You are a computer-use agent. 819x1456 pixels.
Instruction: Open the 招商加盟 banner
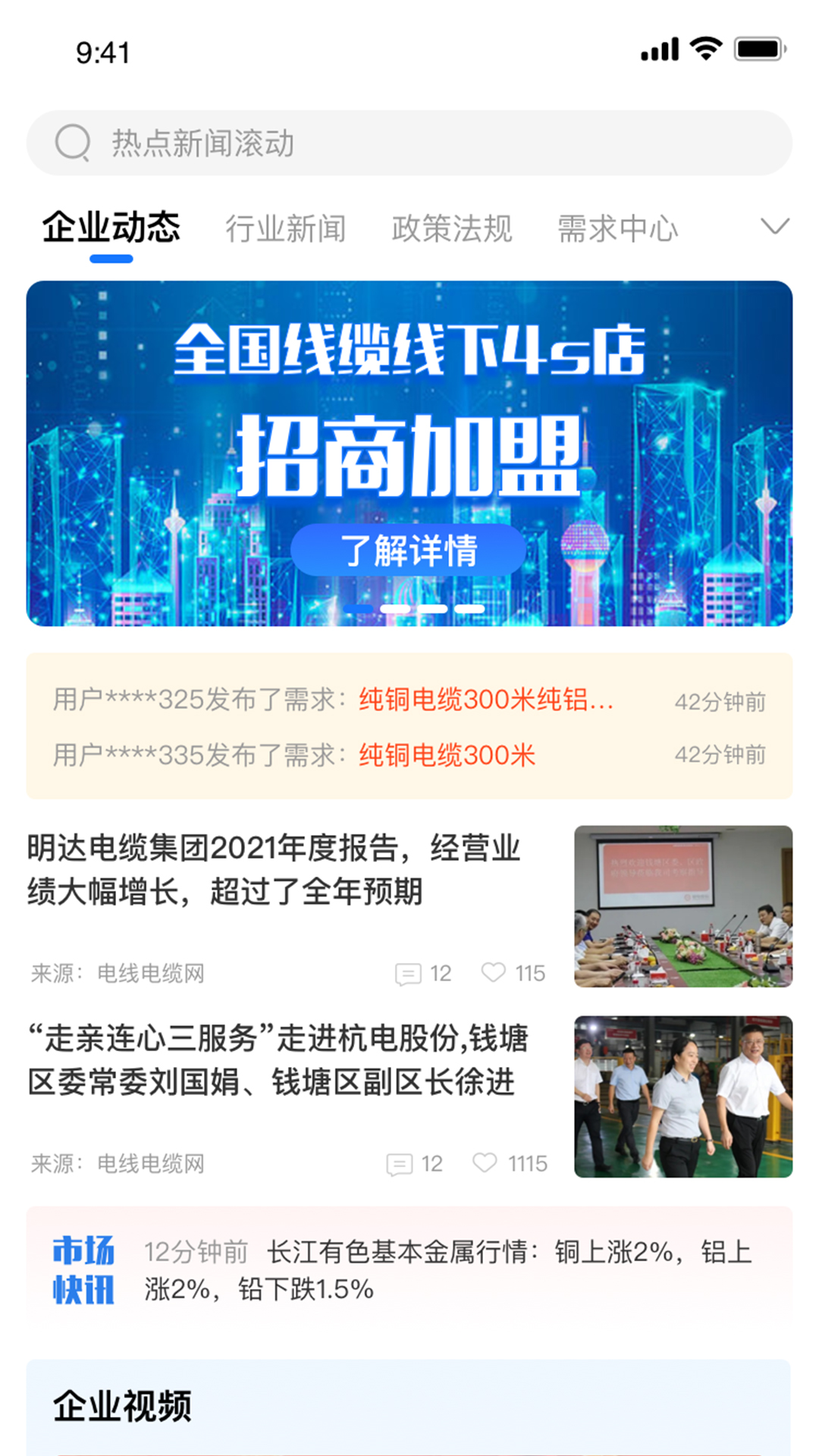click(409, 425)
